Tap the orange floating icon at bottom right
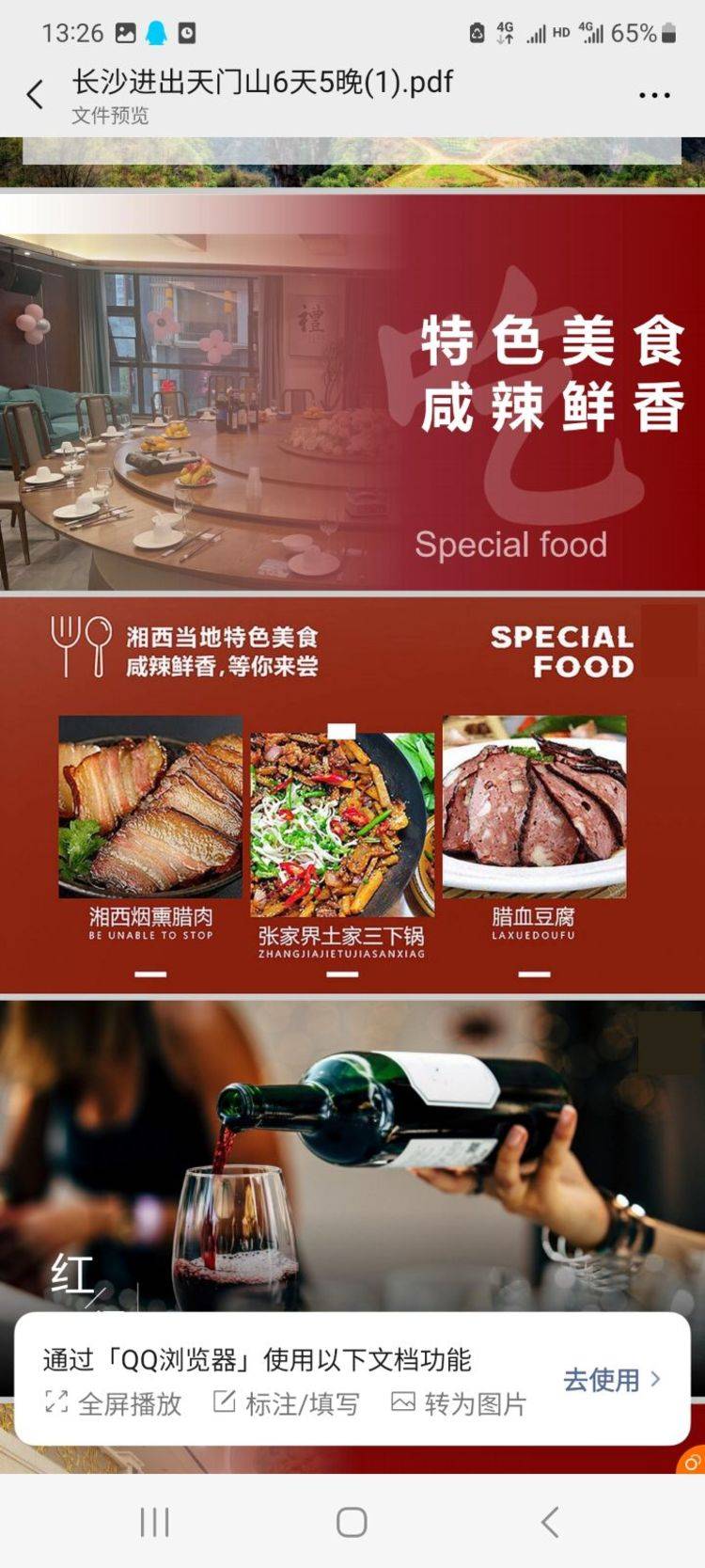Image resolution: width=705 pixels, height=1568 pixels. pyautogui.click(x=693, y=1462)
